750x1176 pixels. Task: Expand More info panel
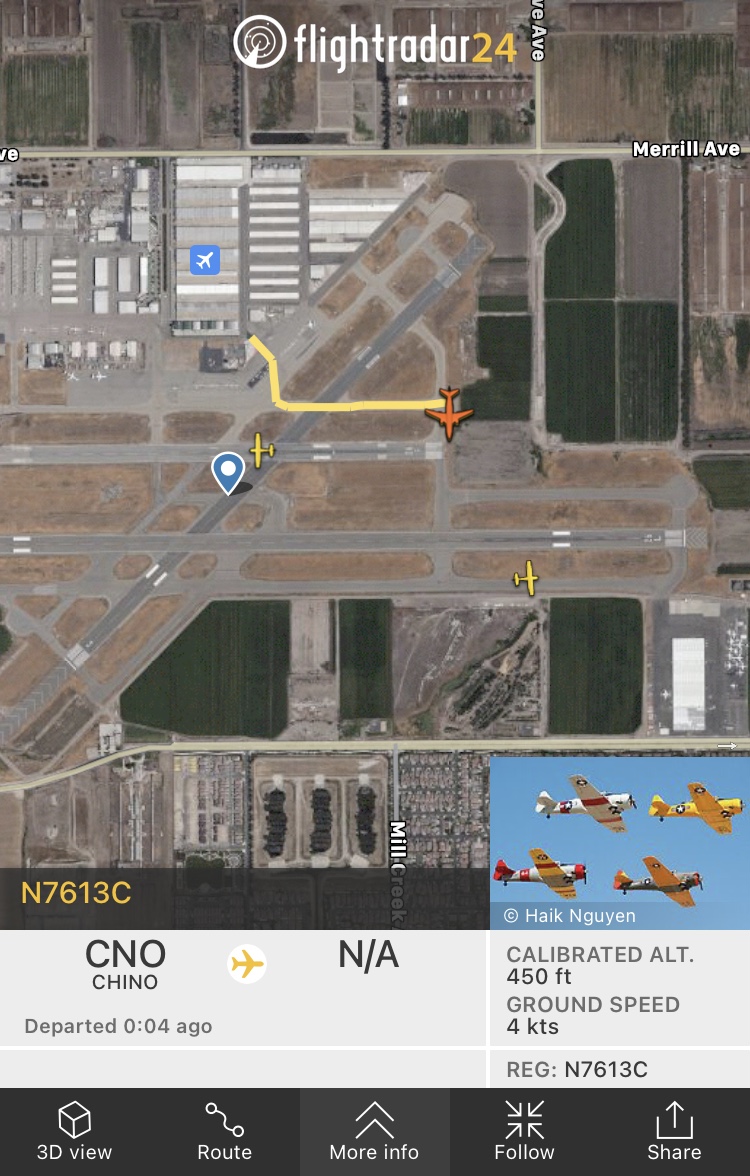(x=374, y=1132)
